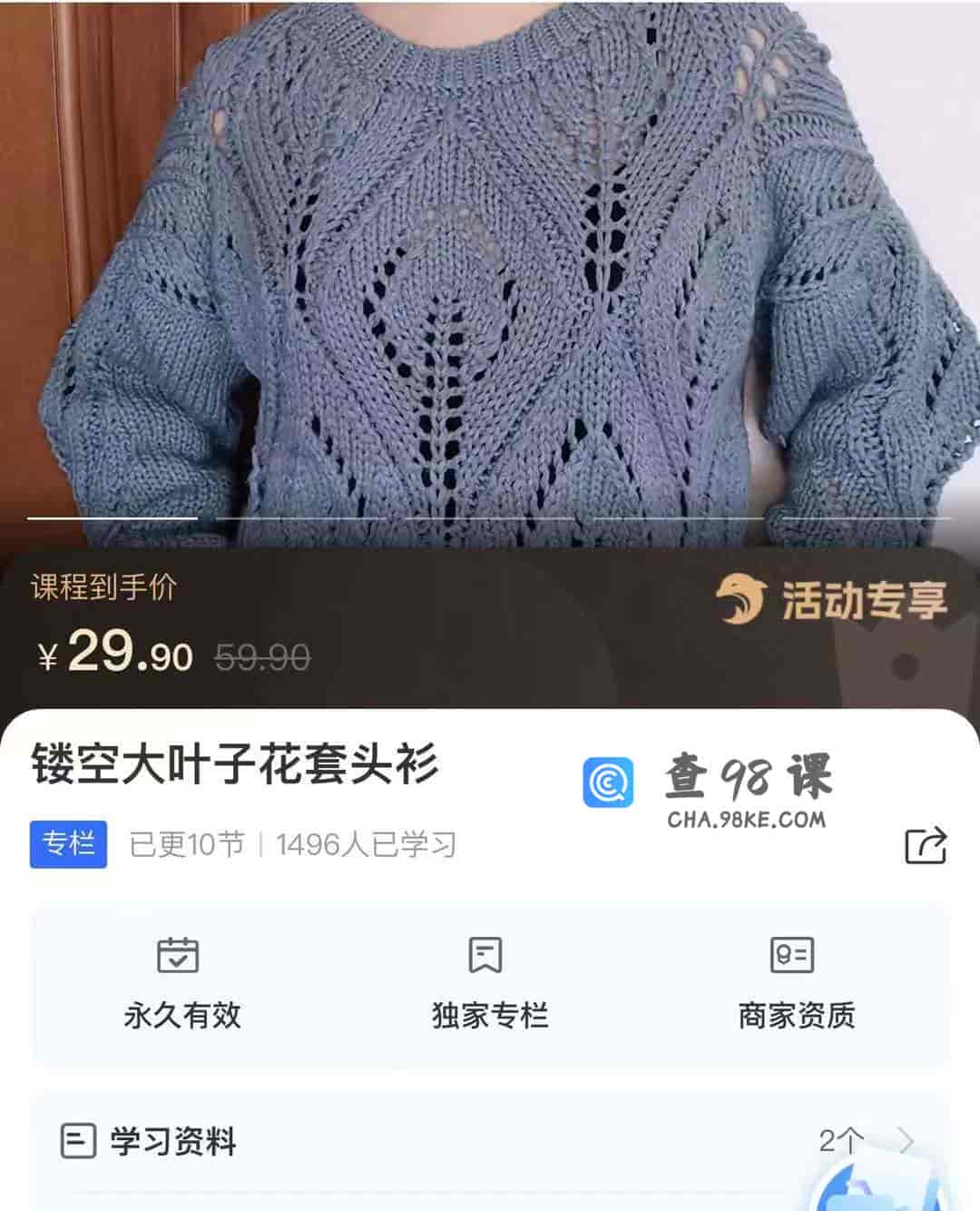Screen dimensions: 980x1211
Task: Select the blue 专栏 badge
Action: click(x=68, y=842)
